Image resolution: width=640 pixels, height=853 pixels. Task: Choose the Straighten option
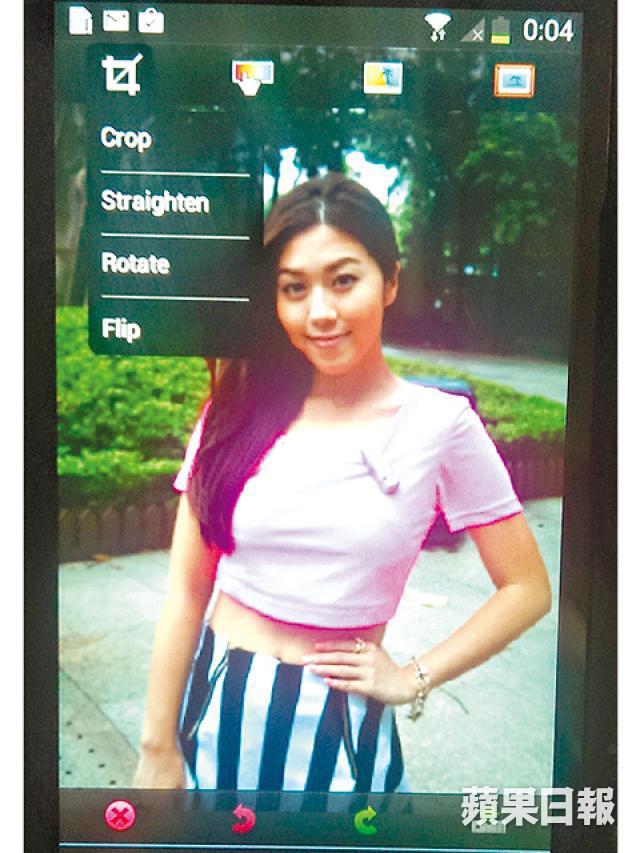155,202
